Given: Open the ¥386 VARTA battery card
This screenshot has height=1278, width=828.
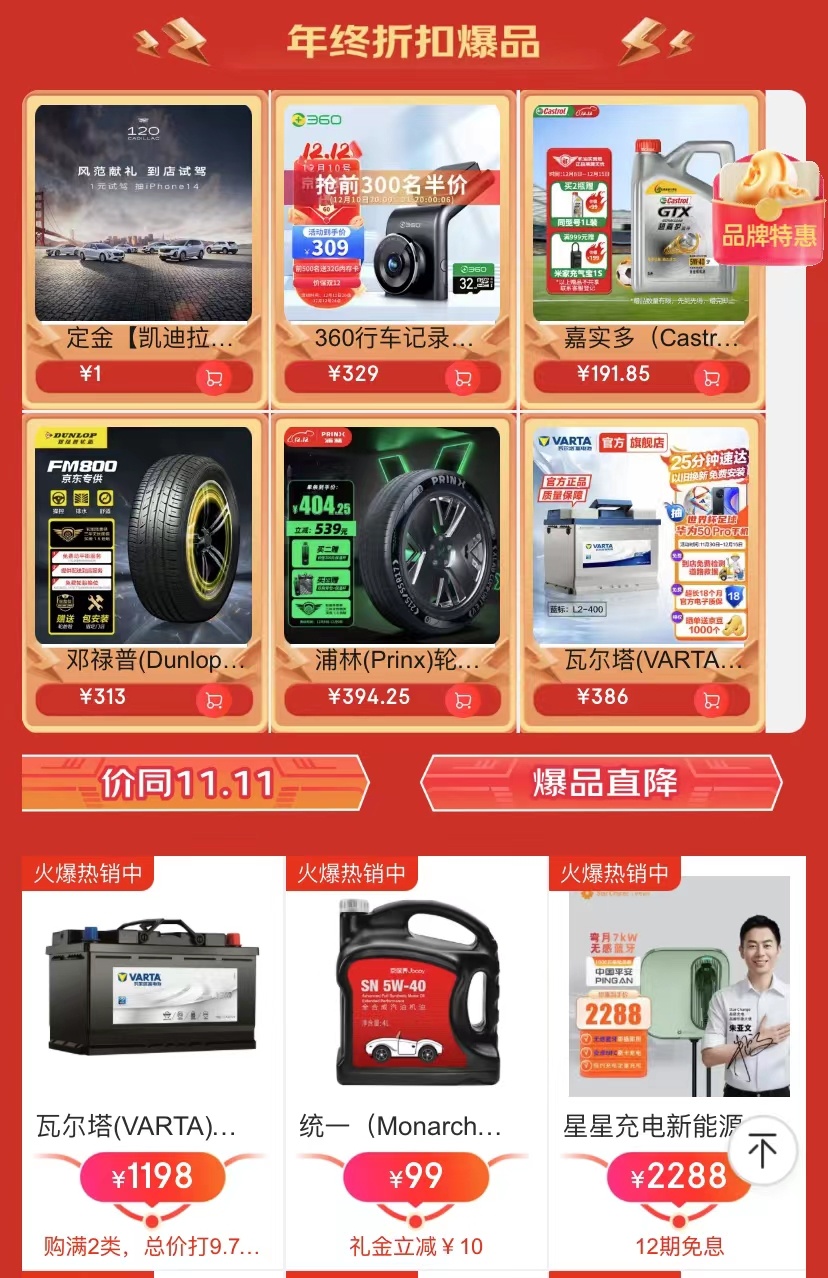Looking at the screenshot, I should tap(641, 535).
